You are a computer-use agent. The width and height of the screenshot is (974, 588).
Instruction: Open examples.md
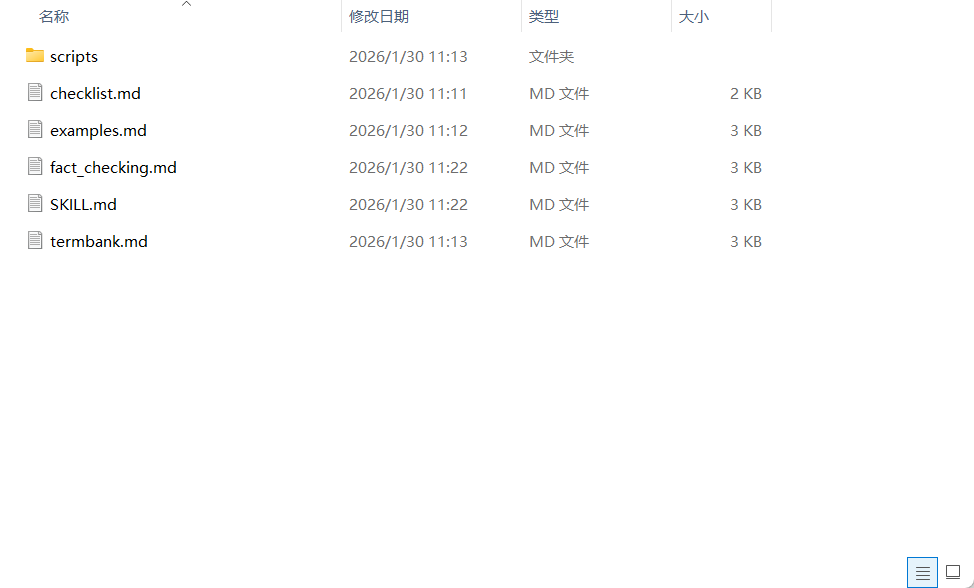(x=98, y=130)
